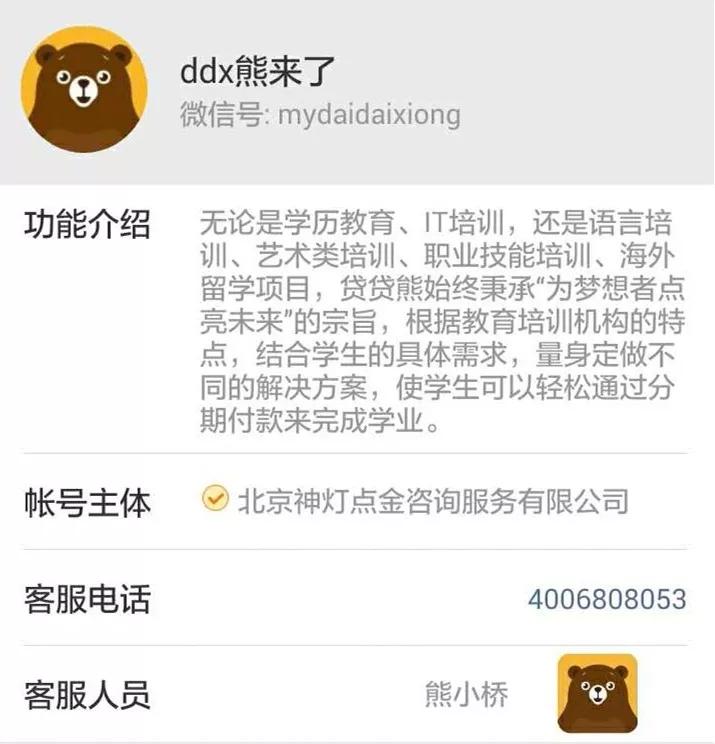
Task: Call customer service number 4006808053
Action: tap(606, 599)
